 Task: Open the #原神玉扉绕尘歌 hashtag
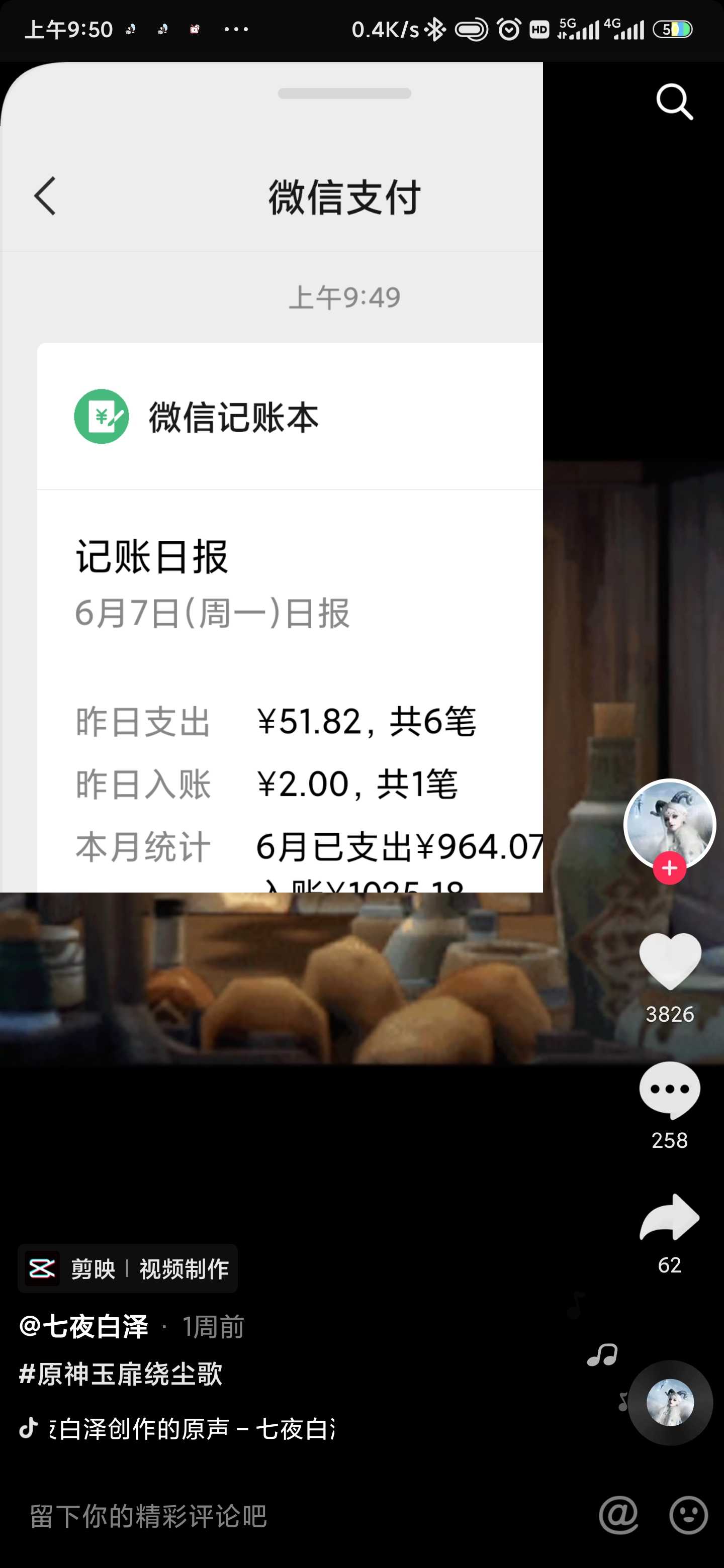(x=121, y=1374)
